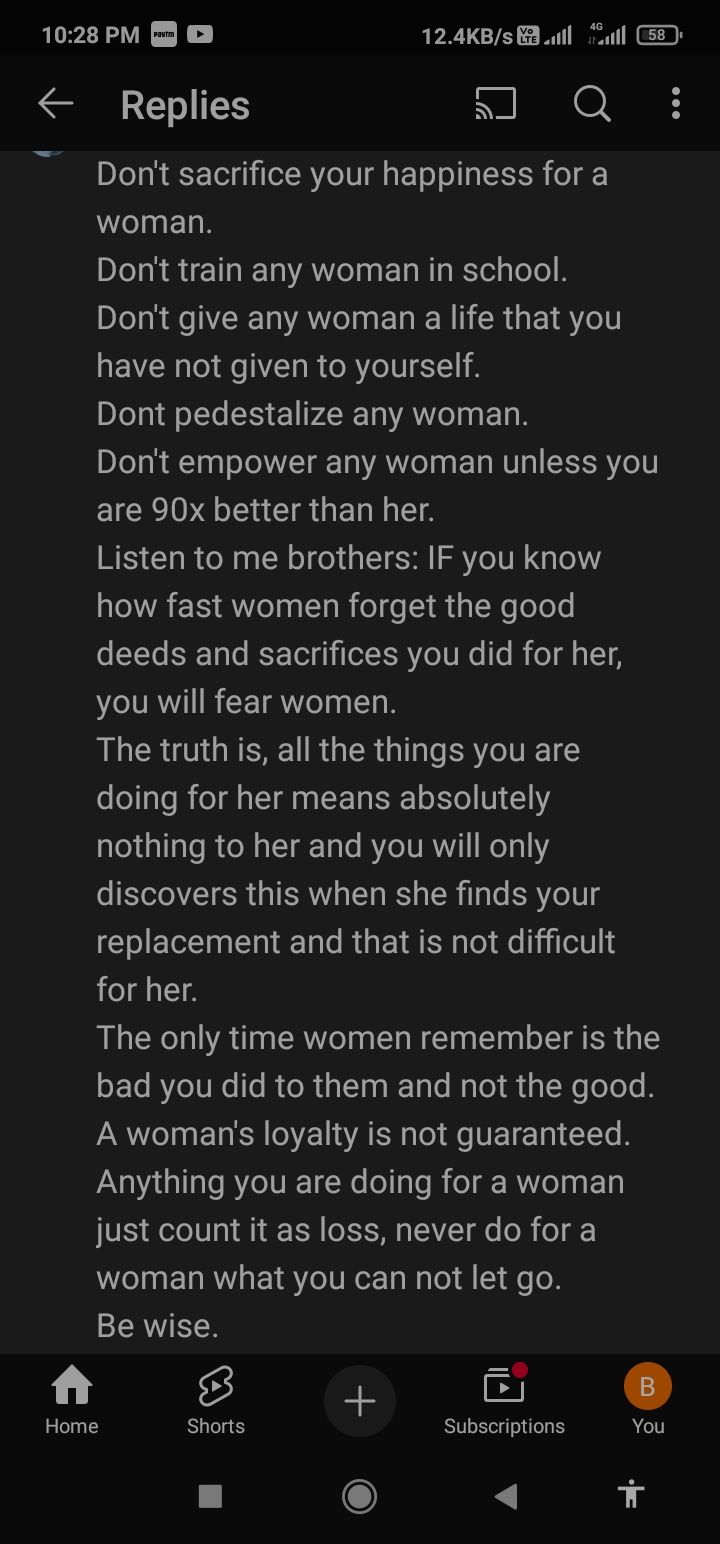Tap the plus create button
Viewport: 720px width, 1544px height.
[x=360, y=1401]
